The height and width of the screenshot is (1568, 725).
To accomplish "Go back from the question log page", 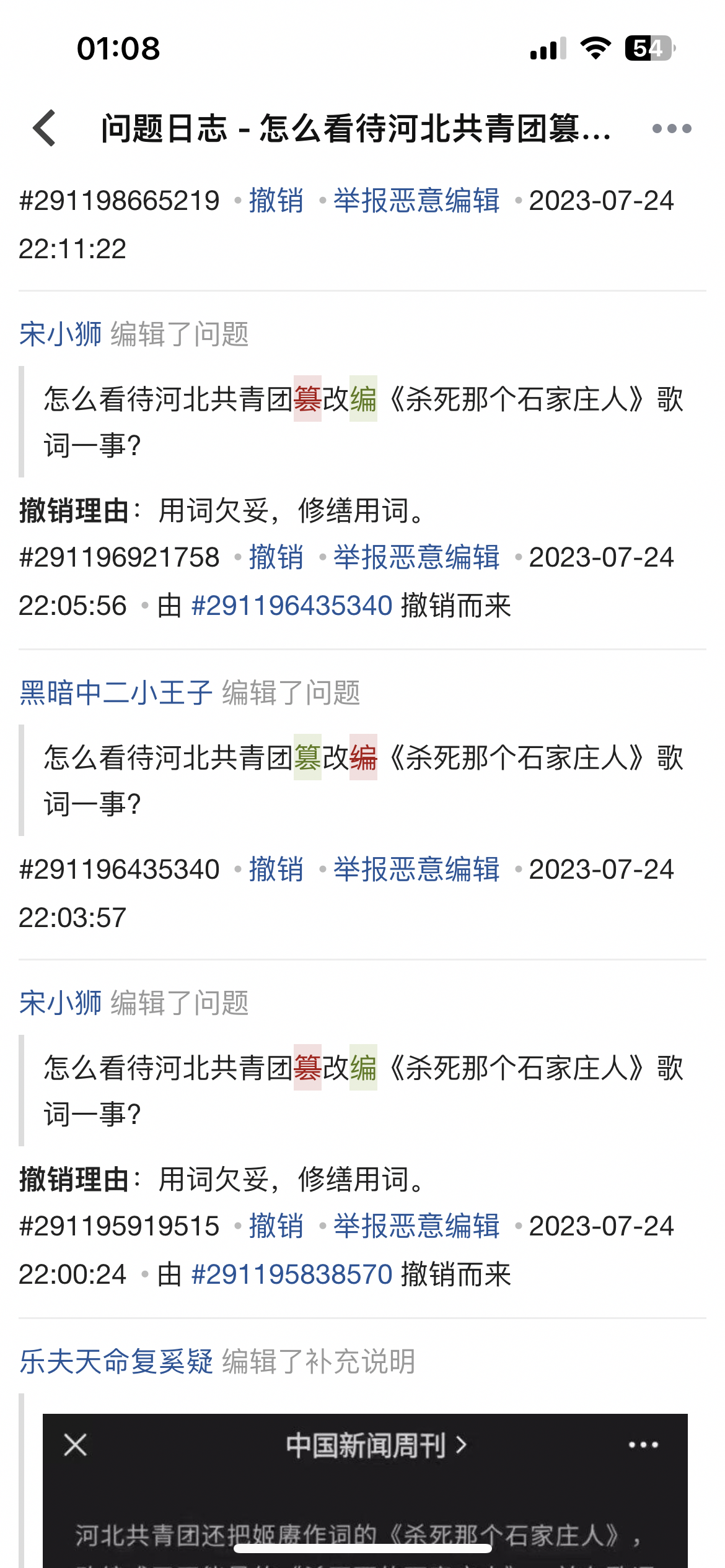I will click(45, 128).
